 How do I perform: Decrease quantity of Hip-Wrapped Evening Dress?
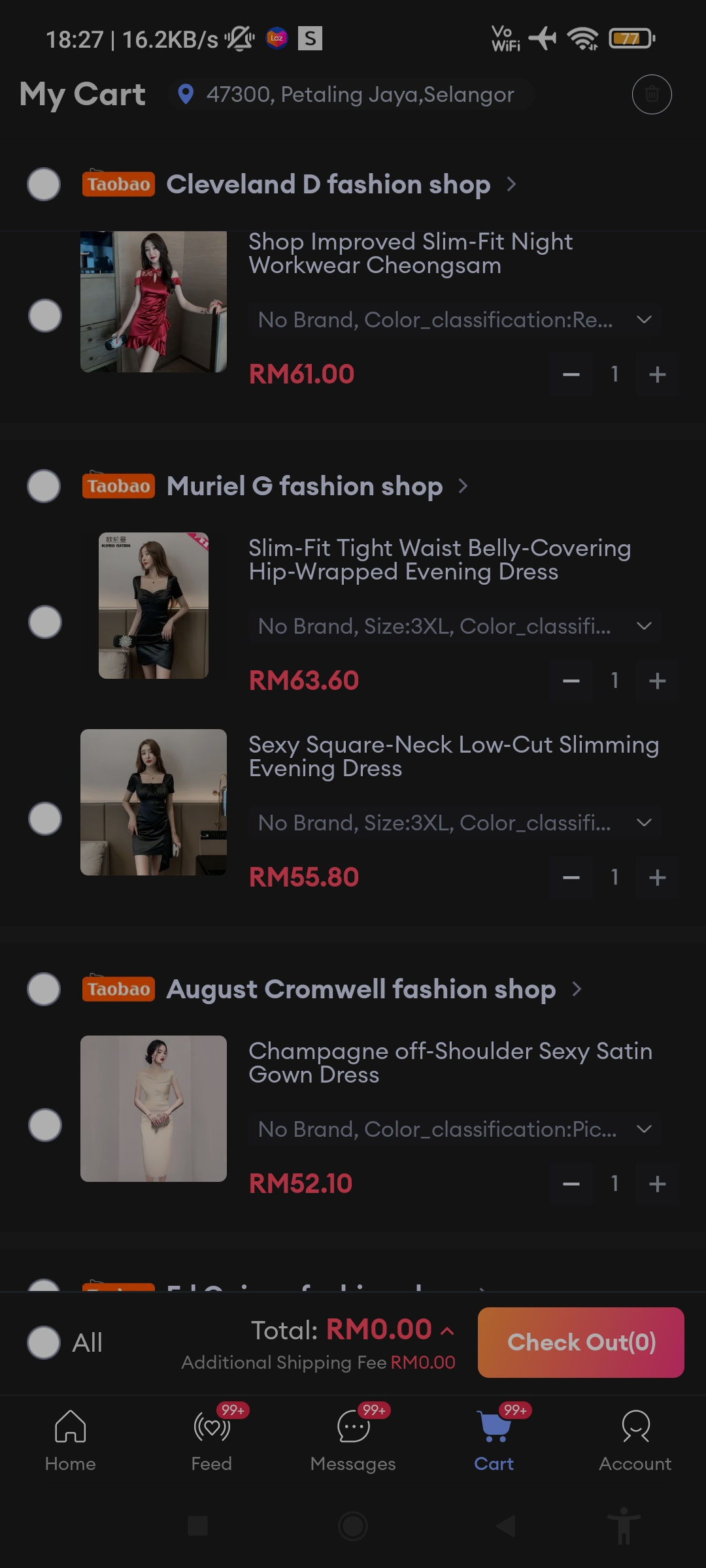tap(571, 681)
